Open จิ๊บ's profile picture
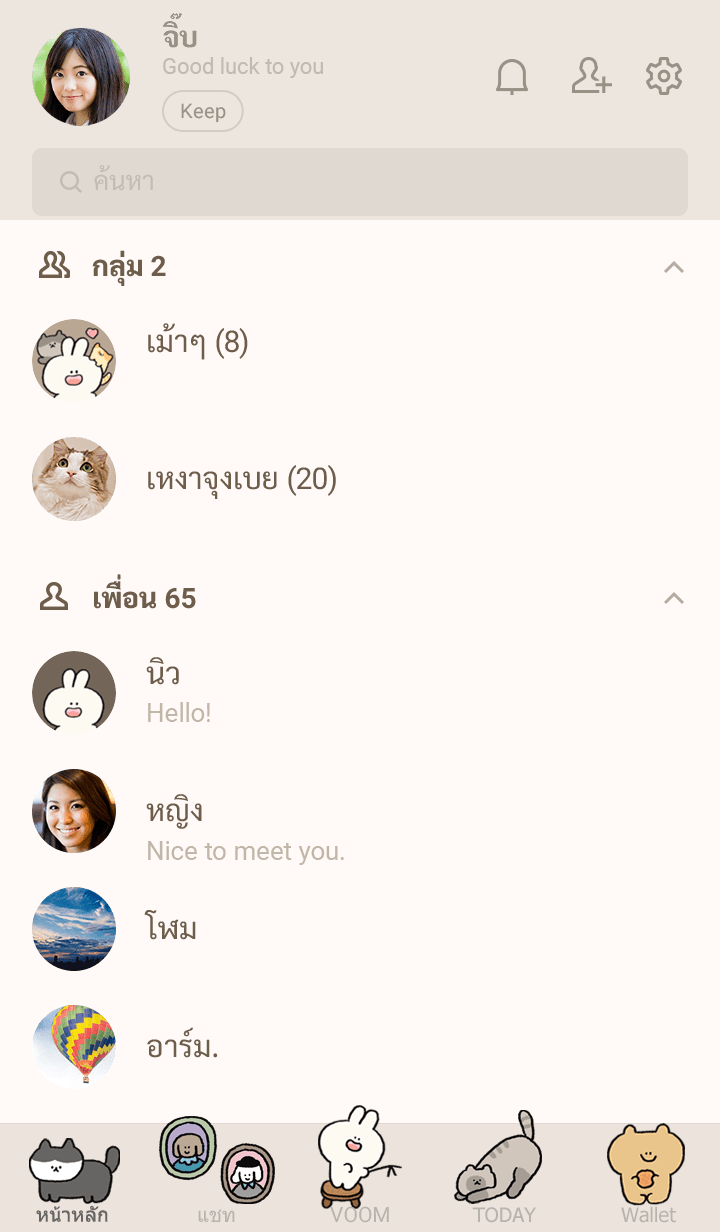Image resolution: width=720 pixels, height=1232 pixels. pos(81,77)
